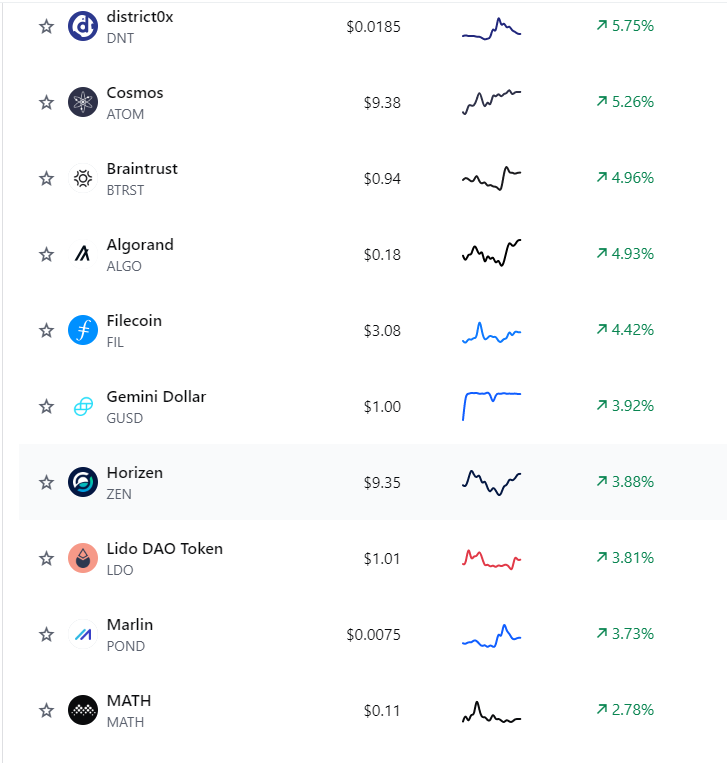Screen dimensions: 727x763
Task: Star Cosmos as a favorite
Action: [x=46, y=102]
